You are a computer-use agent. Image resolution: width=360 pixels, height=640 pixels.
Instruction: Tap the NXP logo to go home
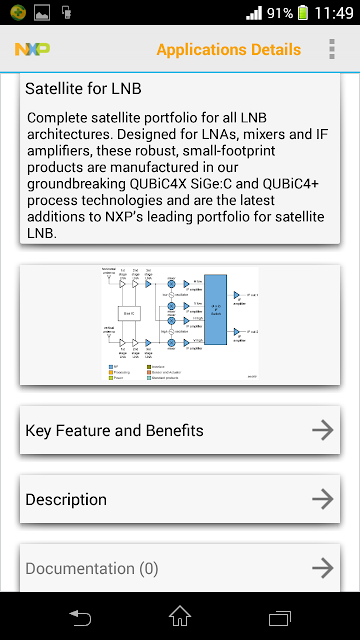tap(32, 49)
